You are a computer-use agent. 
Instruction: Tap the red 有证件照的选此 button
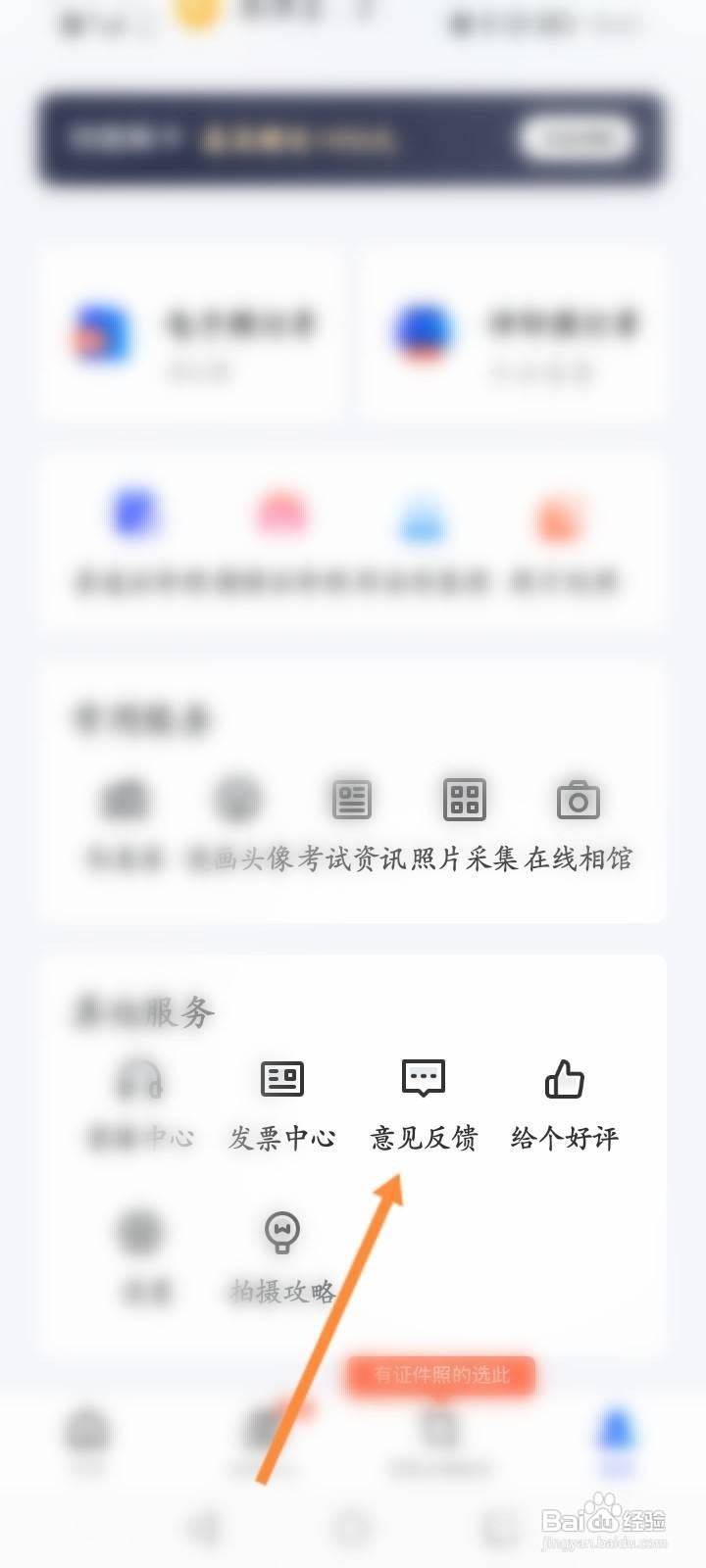pos(441,1376)
